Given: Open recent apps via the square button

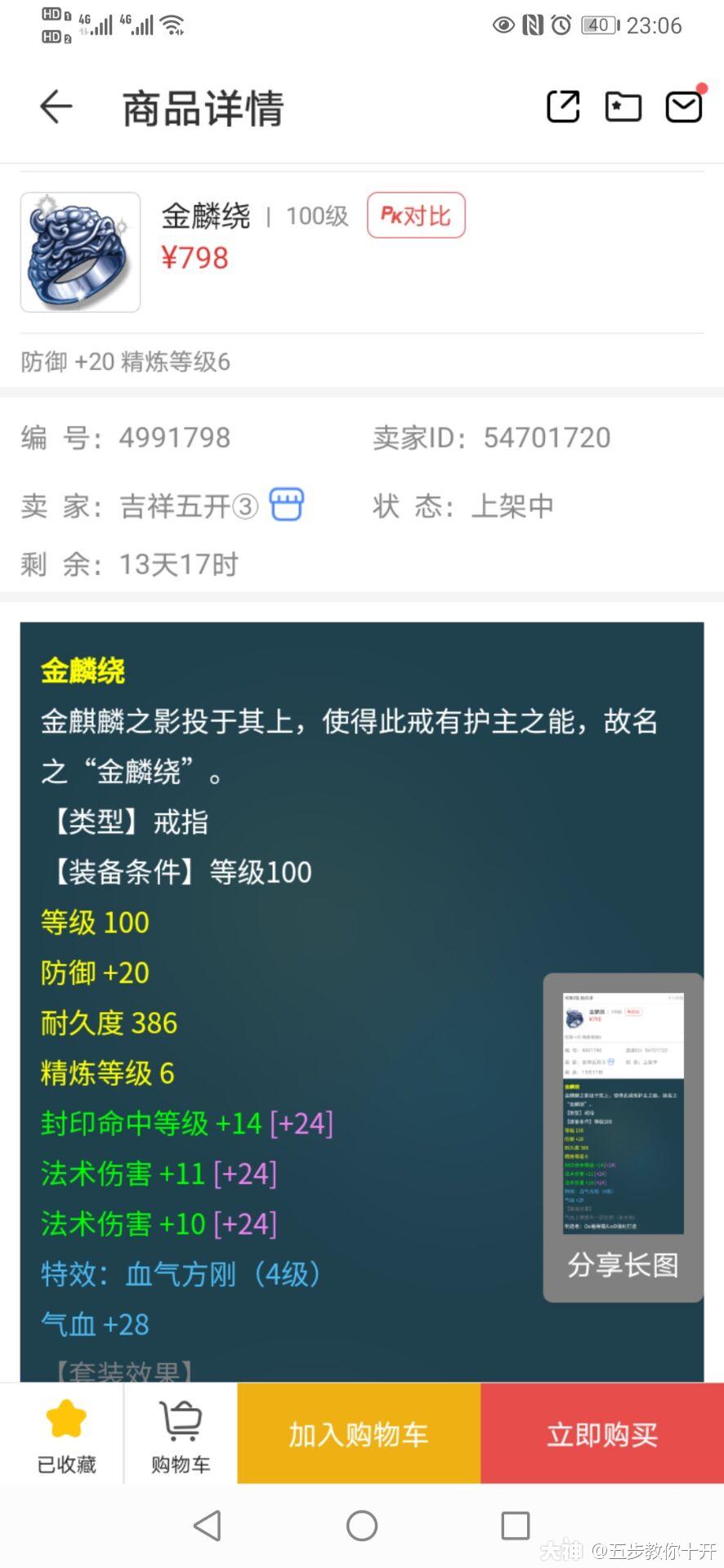Looking at the screenshot, I should point(515,1525).
